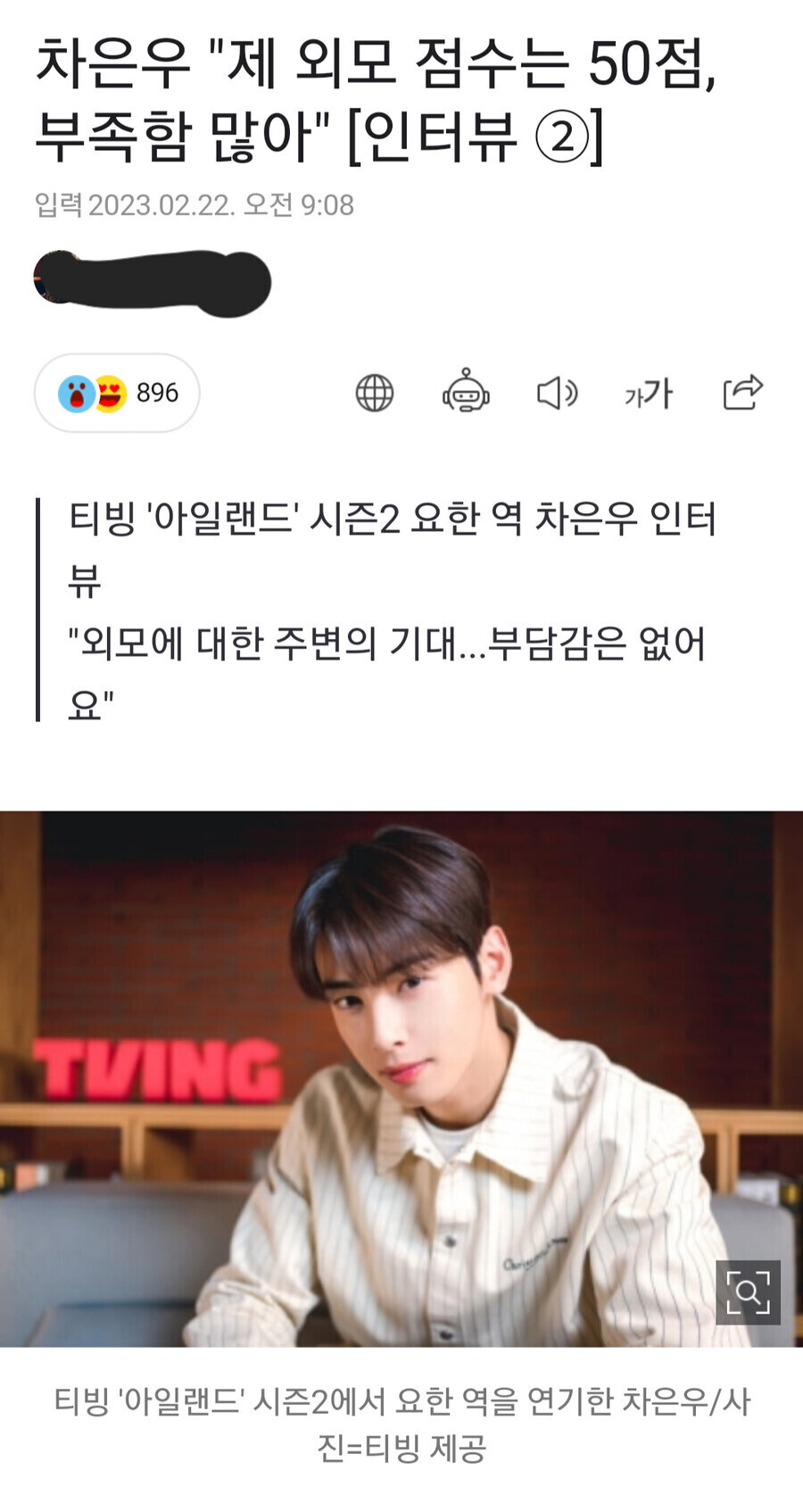Open the 896 reactions button
This screenshot has width=803, height=1512.
pos(117,393)
